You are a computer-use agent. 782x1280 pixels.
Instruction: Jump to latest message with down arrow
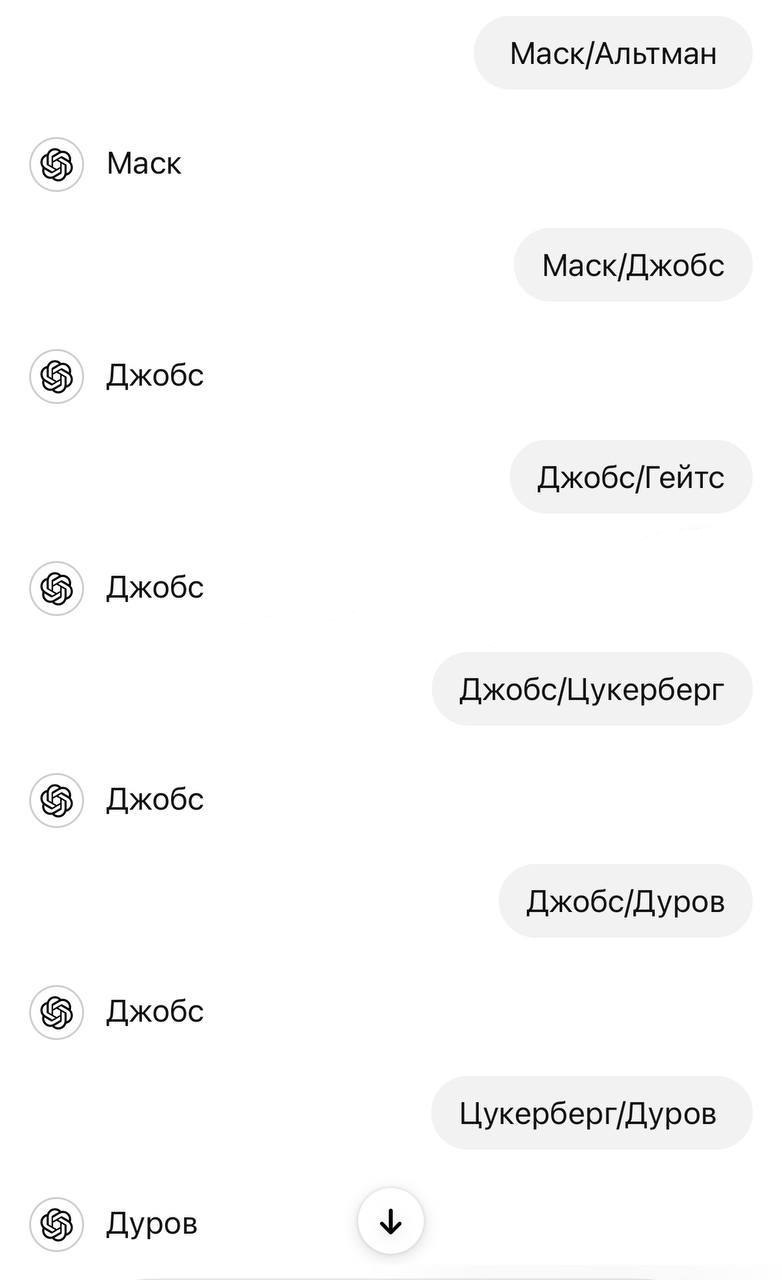coord(390,1221)
